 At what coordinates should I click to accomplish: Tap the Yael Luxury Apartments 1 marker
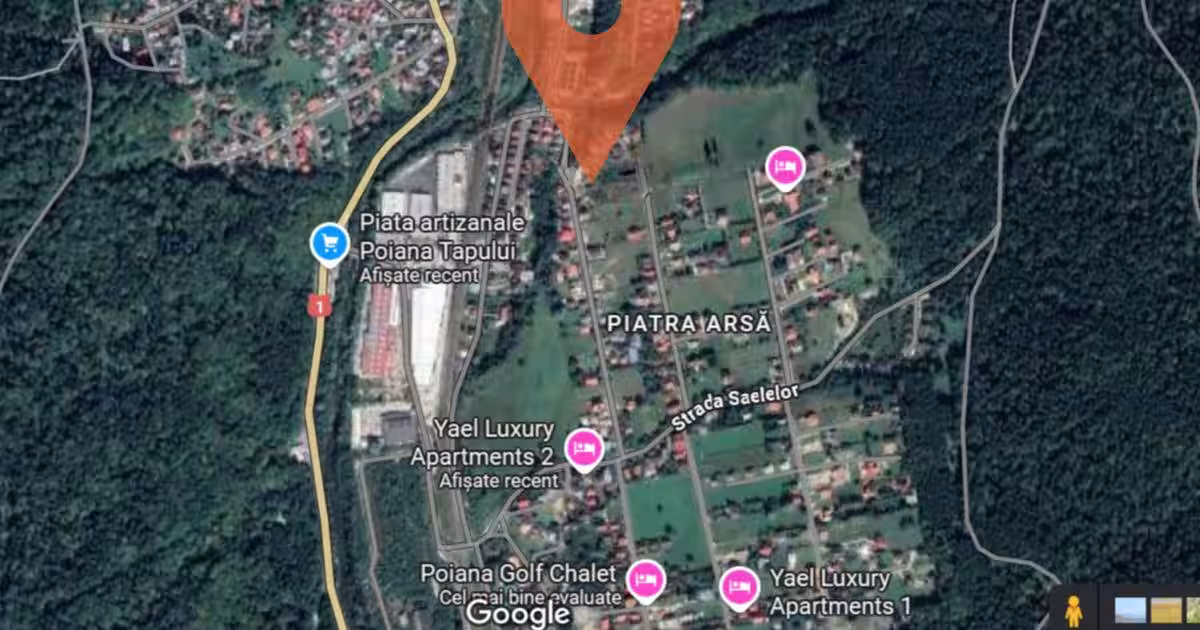pyautogui.click(x=739, y=586)
